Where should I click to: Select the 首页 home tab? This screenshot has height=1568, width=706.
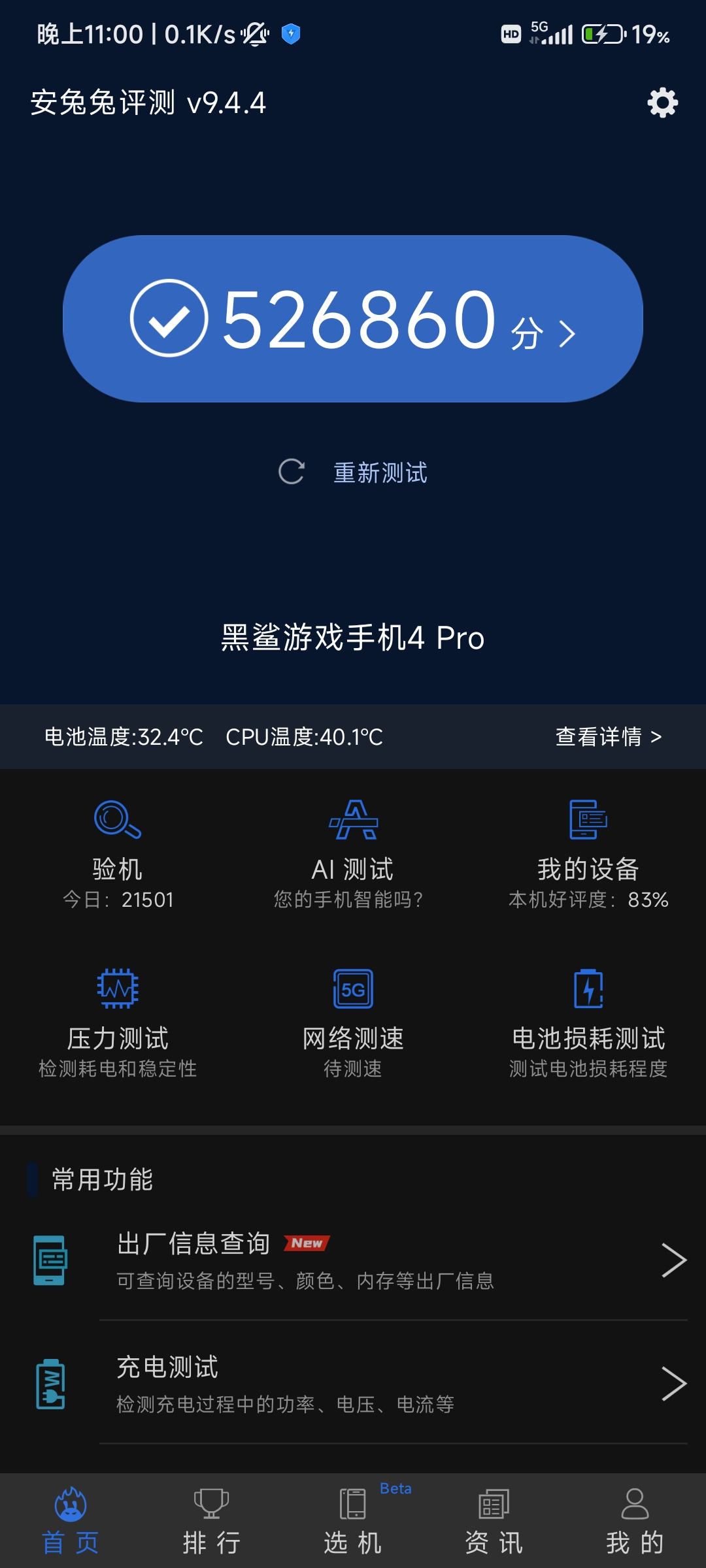point(71,1522)
